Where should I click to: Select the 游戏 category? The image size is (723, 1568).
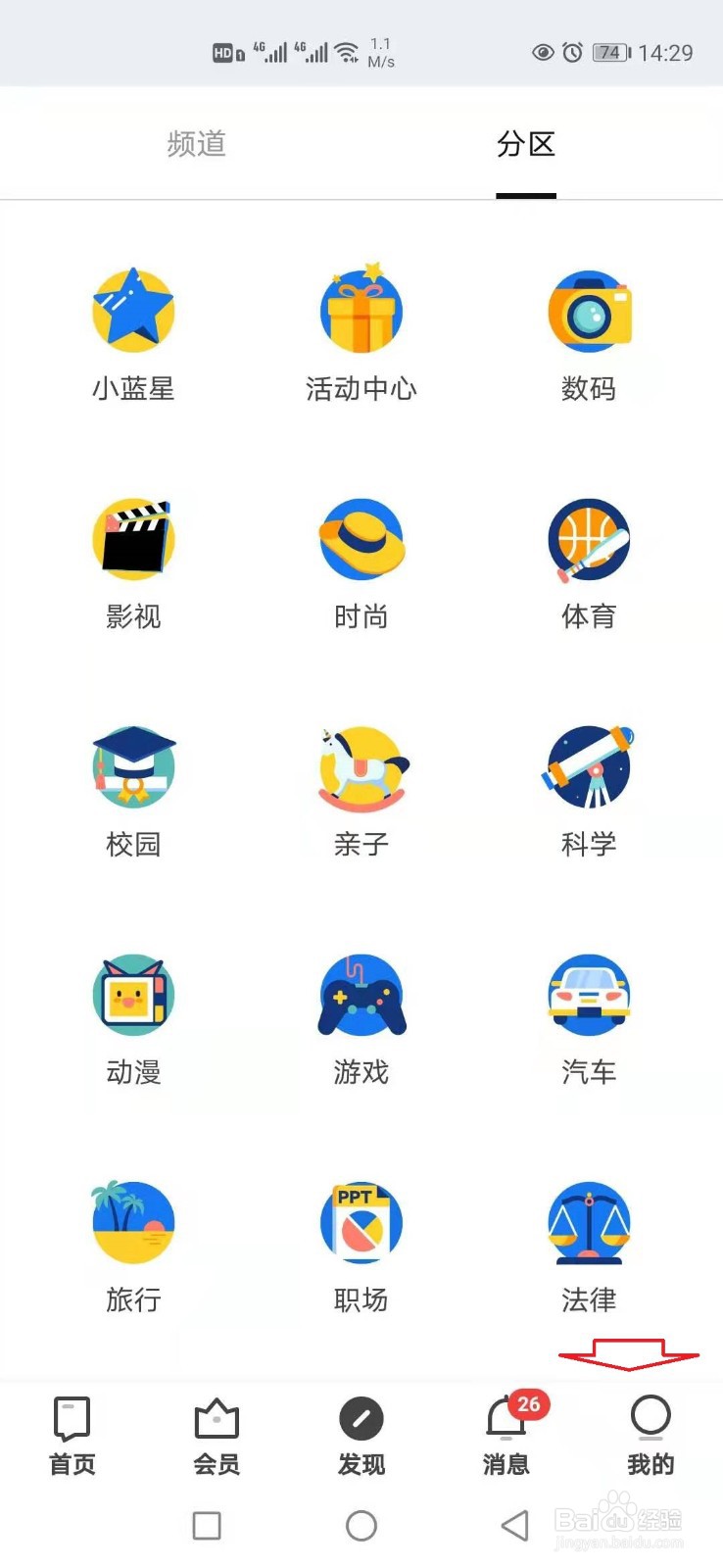(361, 1017)
